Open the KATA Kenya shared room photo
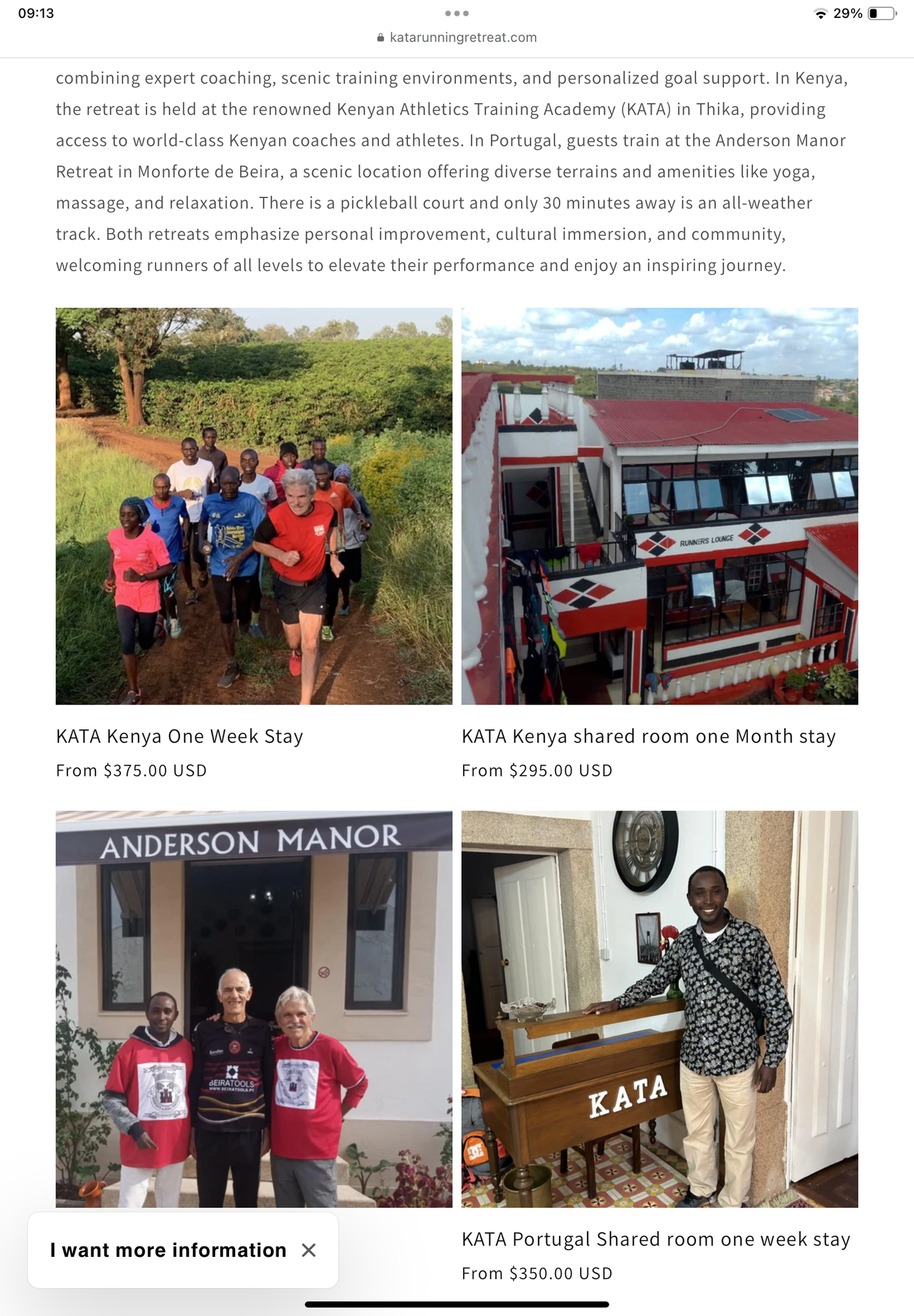The height and width of the screenshot is (1316, 914). (659, 506)
